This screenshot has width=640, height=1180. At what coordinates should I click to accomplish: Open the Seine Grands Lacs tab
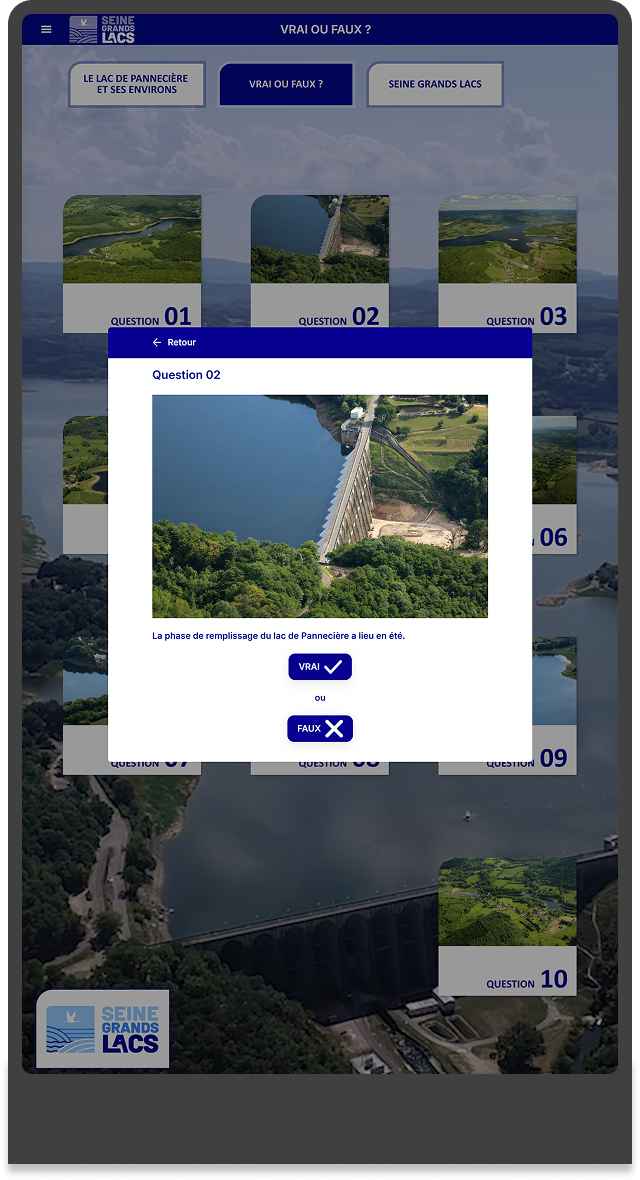(x=435, y=84)
